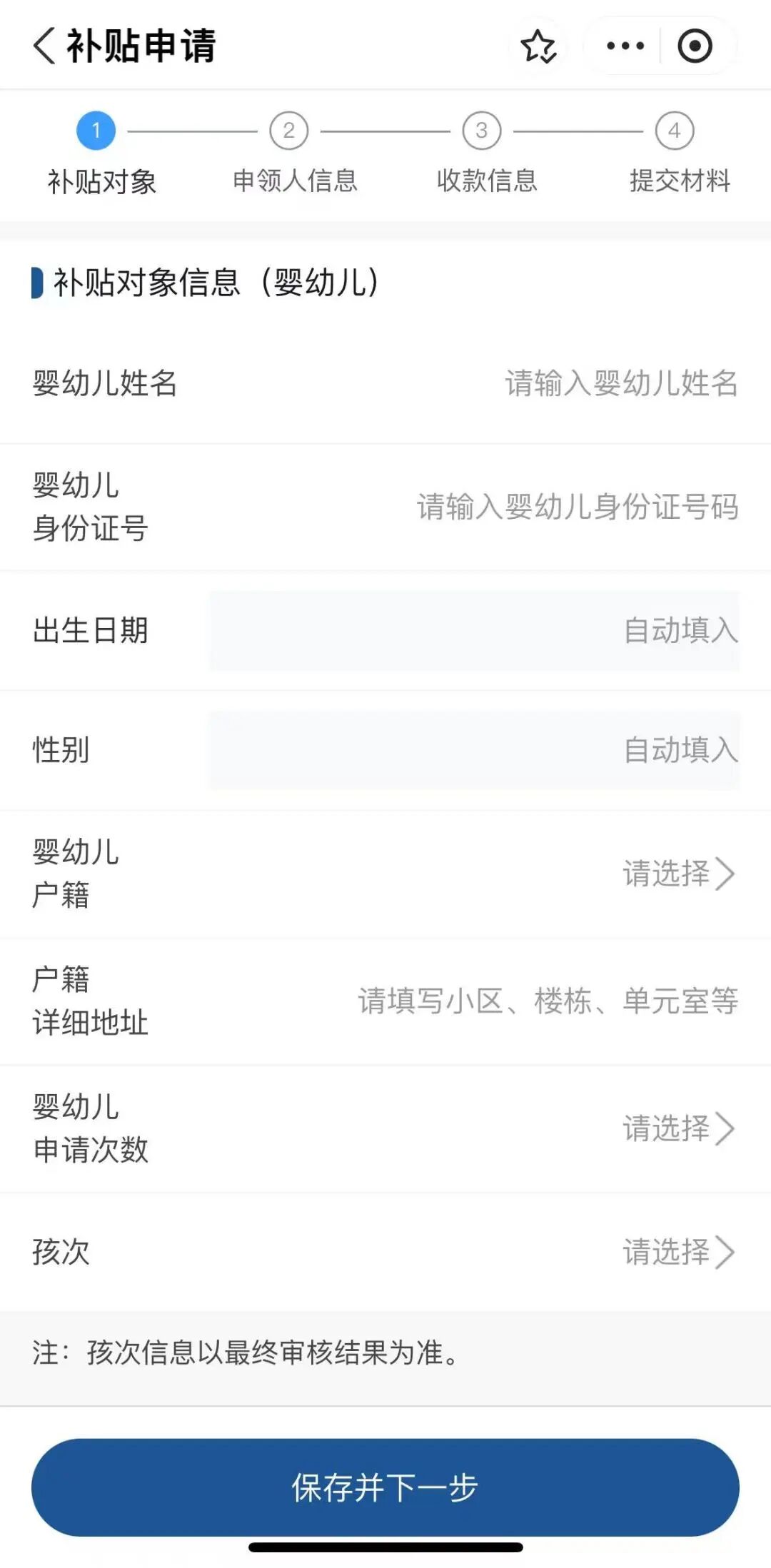Close the mini program via circle icon
Image resolution: width=771 pixels, height=1568 pixels.
click(695, 46)
